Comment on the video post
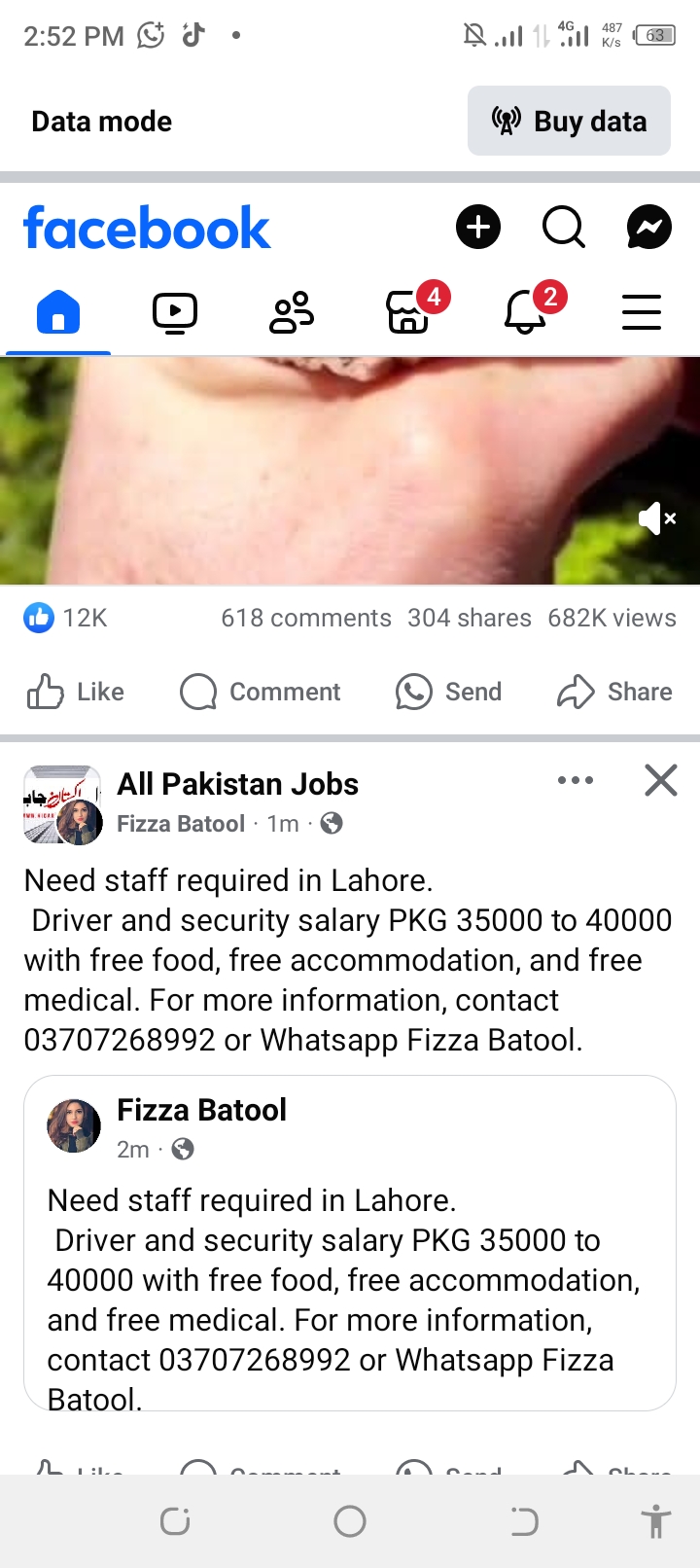Screen dimensions: 700x1568 tap(261, 692)
